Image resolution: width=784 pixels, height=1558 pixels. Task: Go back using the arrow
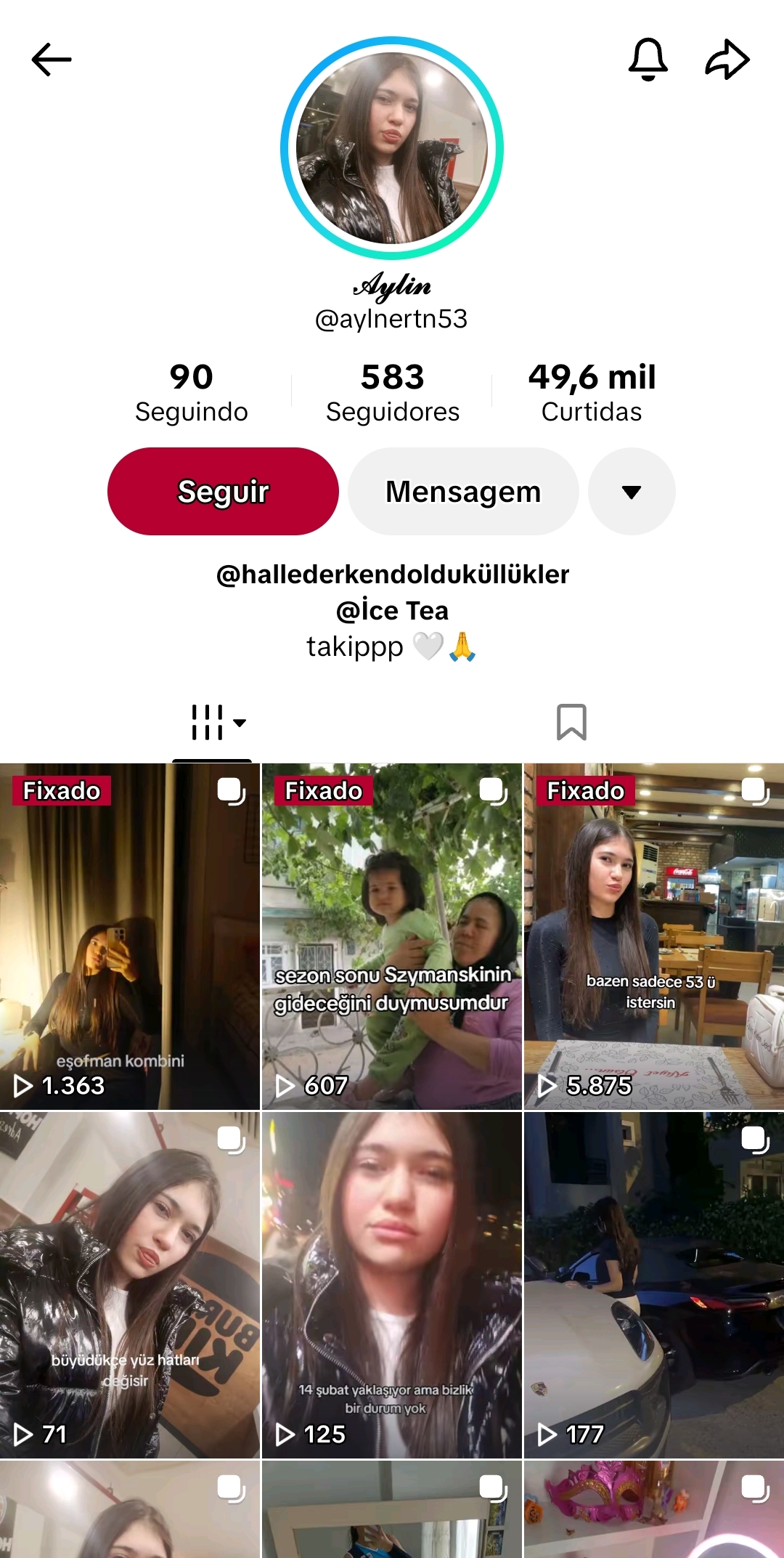52,60
